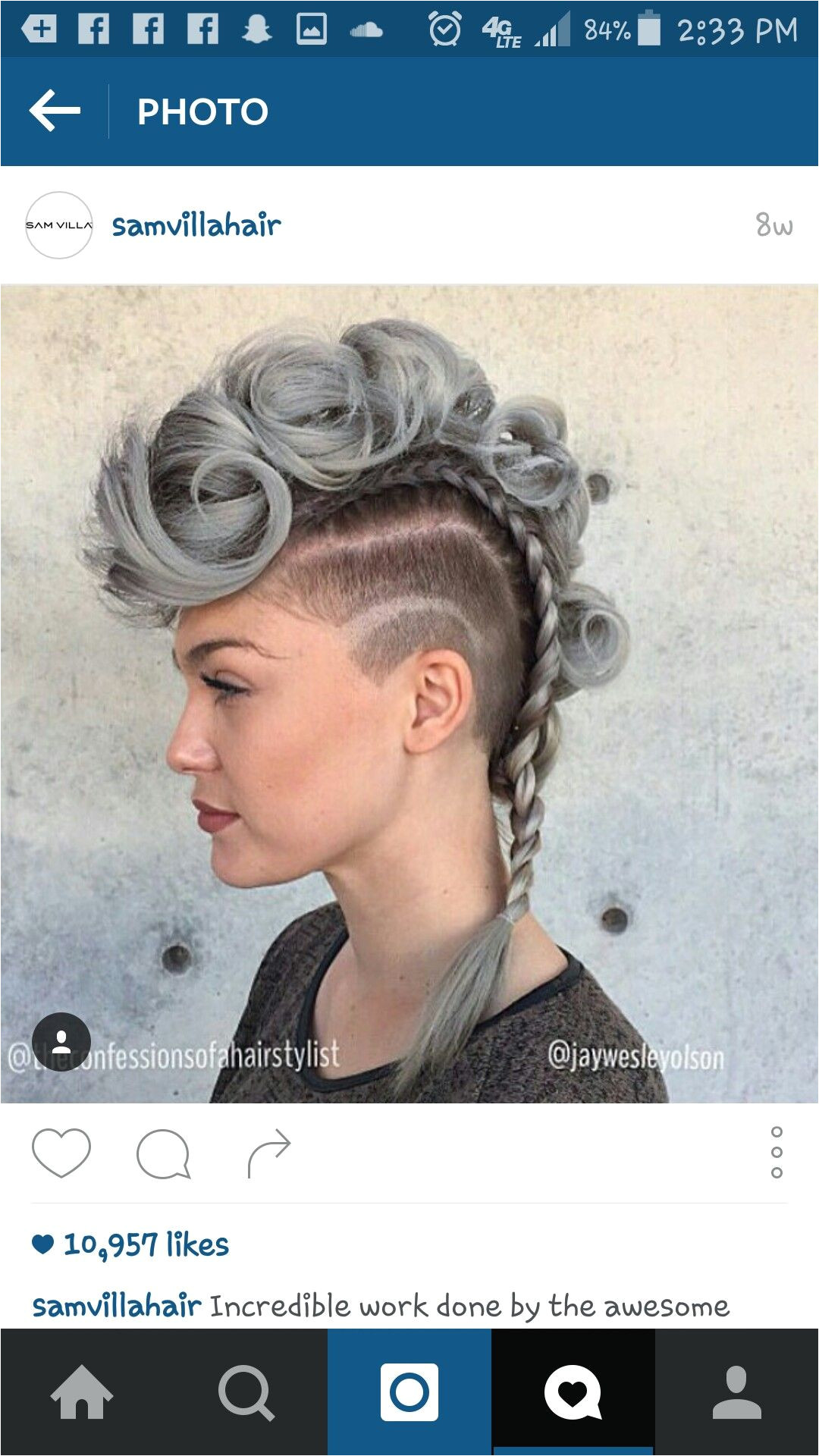Switch to the Search tab
The image size is (819, 1456).
[246, 1392]
